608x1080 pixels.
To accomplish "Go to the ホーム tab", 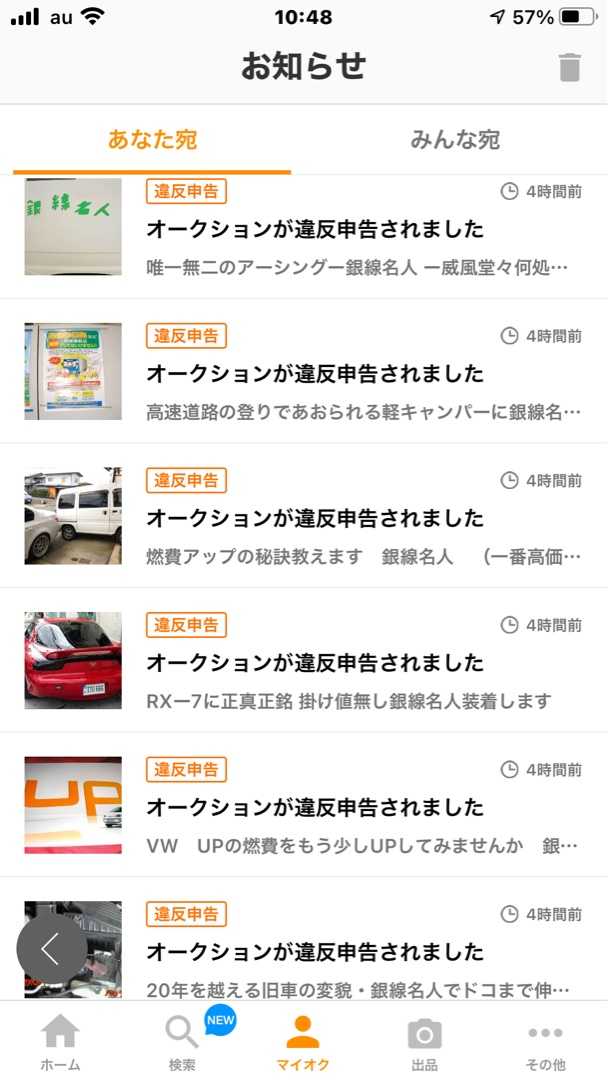I will [x=60, y=1042].
